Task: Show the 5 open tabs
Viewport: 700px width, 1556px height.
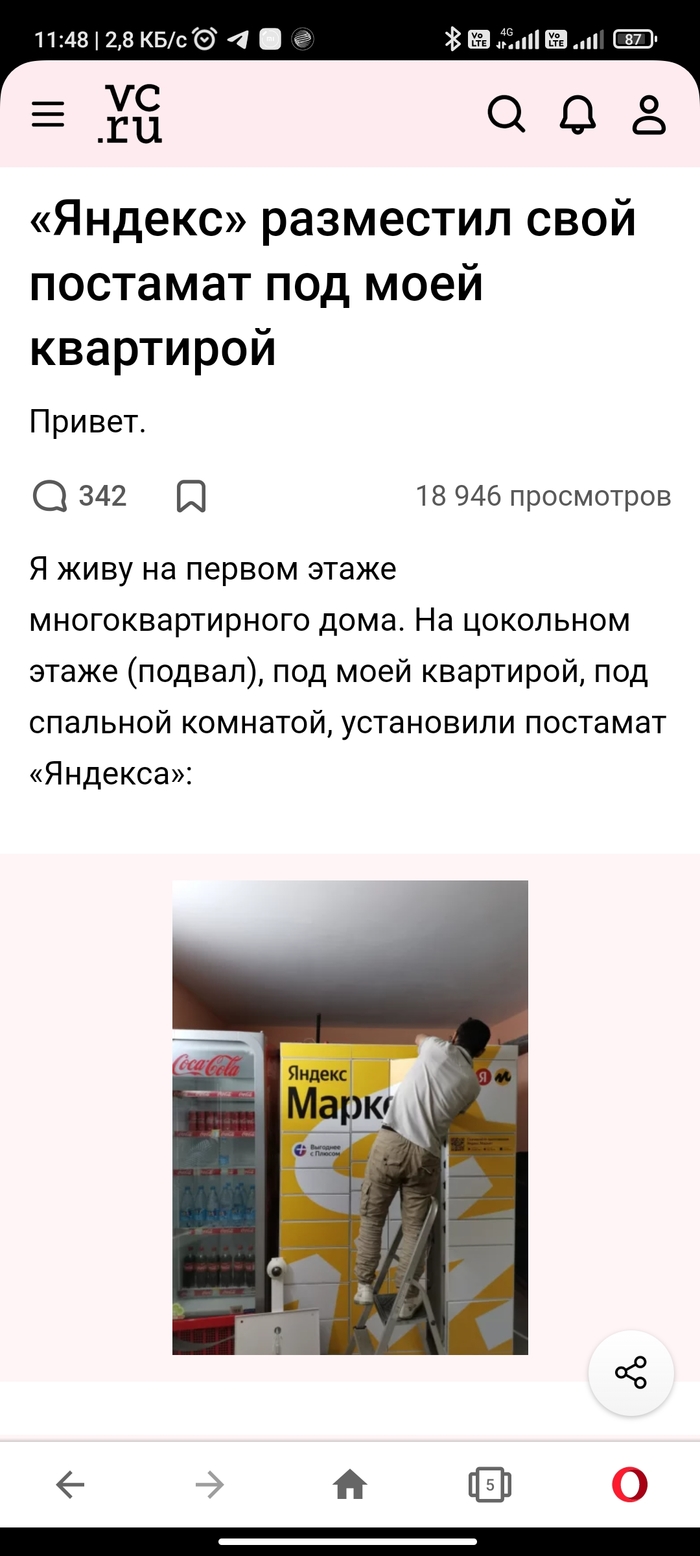Action: [x=489, y=1485]
